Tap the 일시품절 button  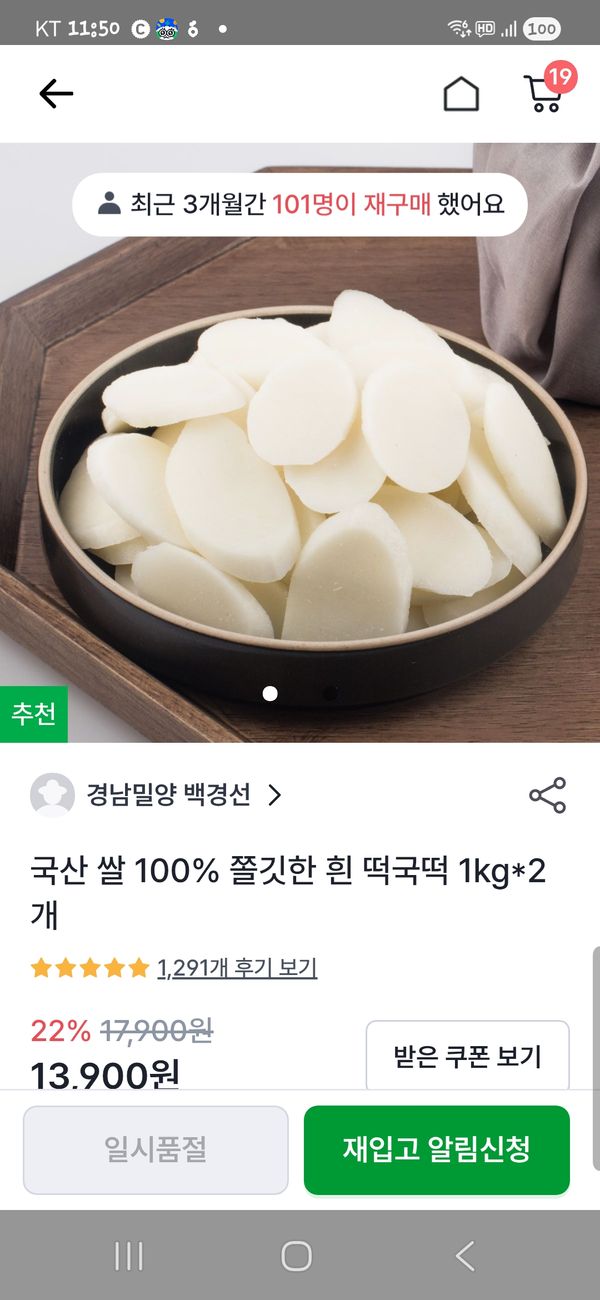tap(156, 1149)
